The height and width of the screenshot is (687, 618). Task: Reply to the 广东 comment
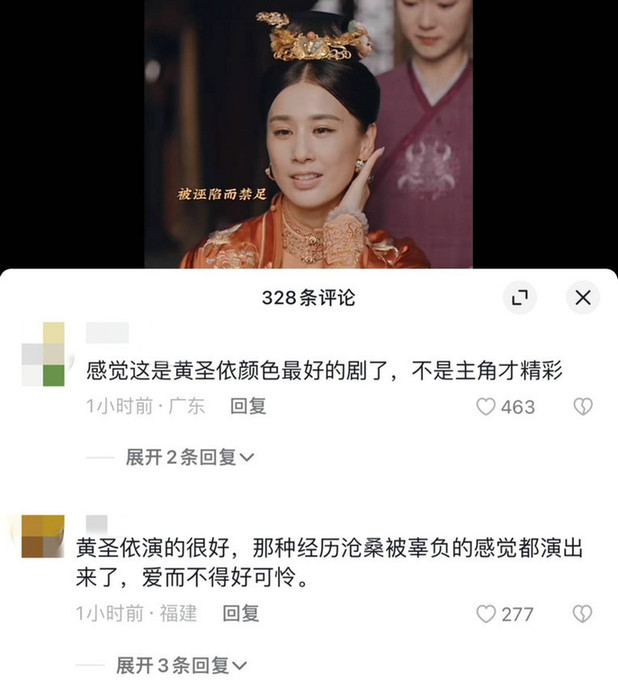click(x=247, y=407)
